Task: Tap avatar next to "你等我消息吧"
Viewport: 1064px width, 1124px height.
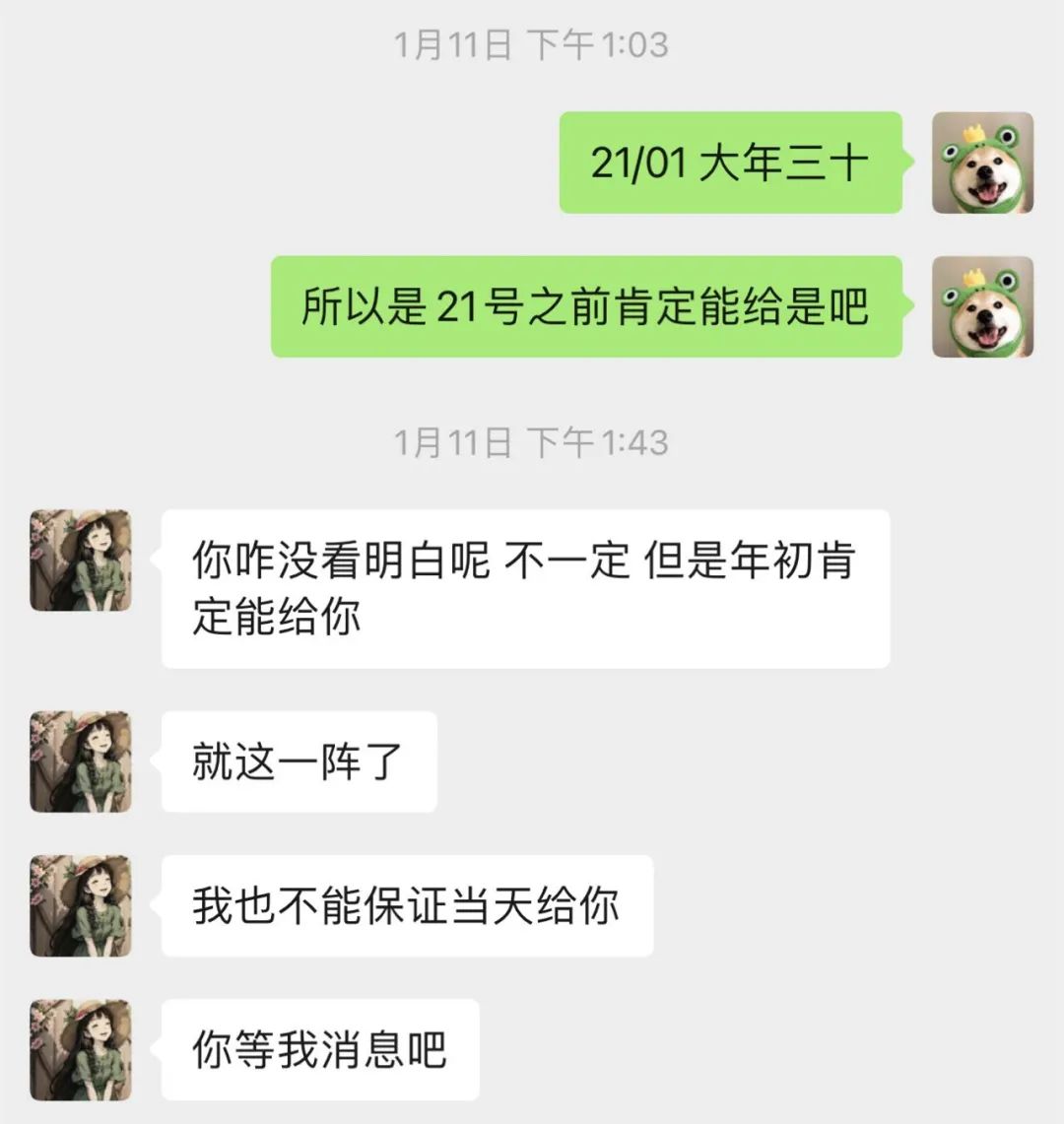Action: pyautogui.click(x=80, y=1049)
